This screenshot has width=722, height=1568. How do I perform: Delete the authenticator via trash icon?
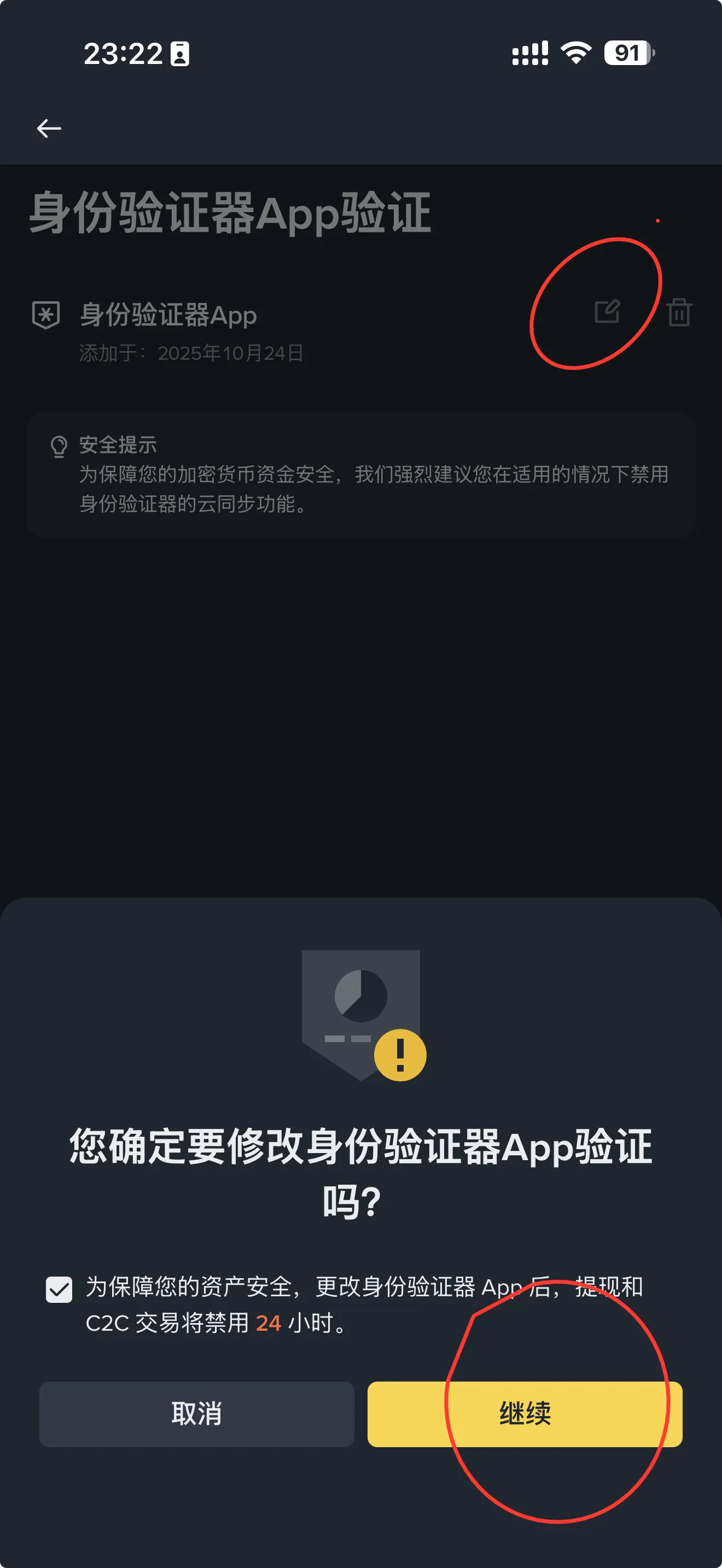pyautogui.click(x=679, y=312)
